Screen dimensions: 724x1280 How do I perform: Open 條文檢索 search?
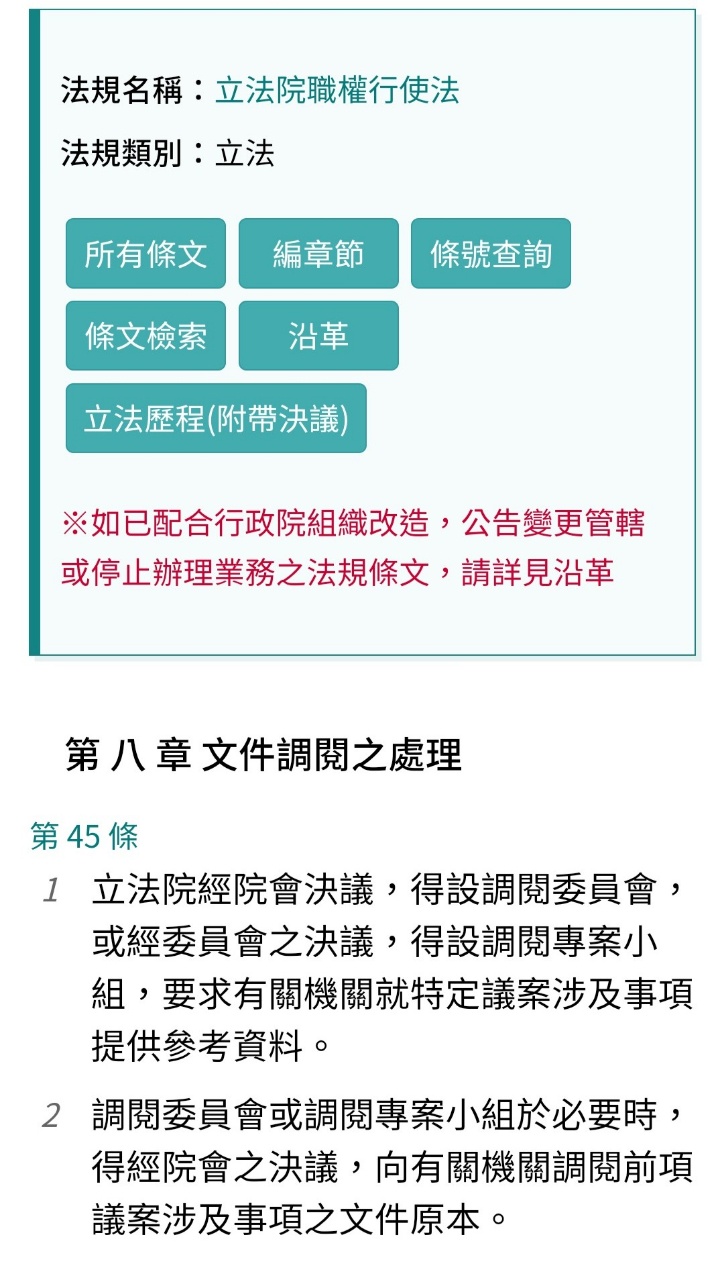(146, 336)
